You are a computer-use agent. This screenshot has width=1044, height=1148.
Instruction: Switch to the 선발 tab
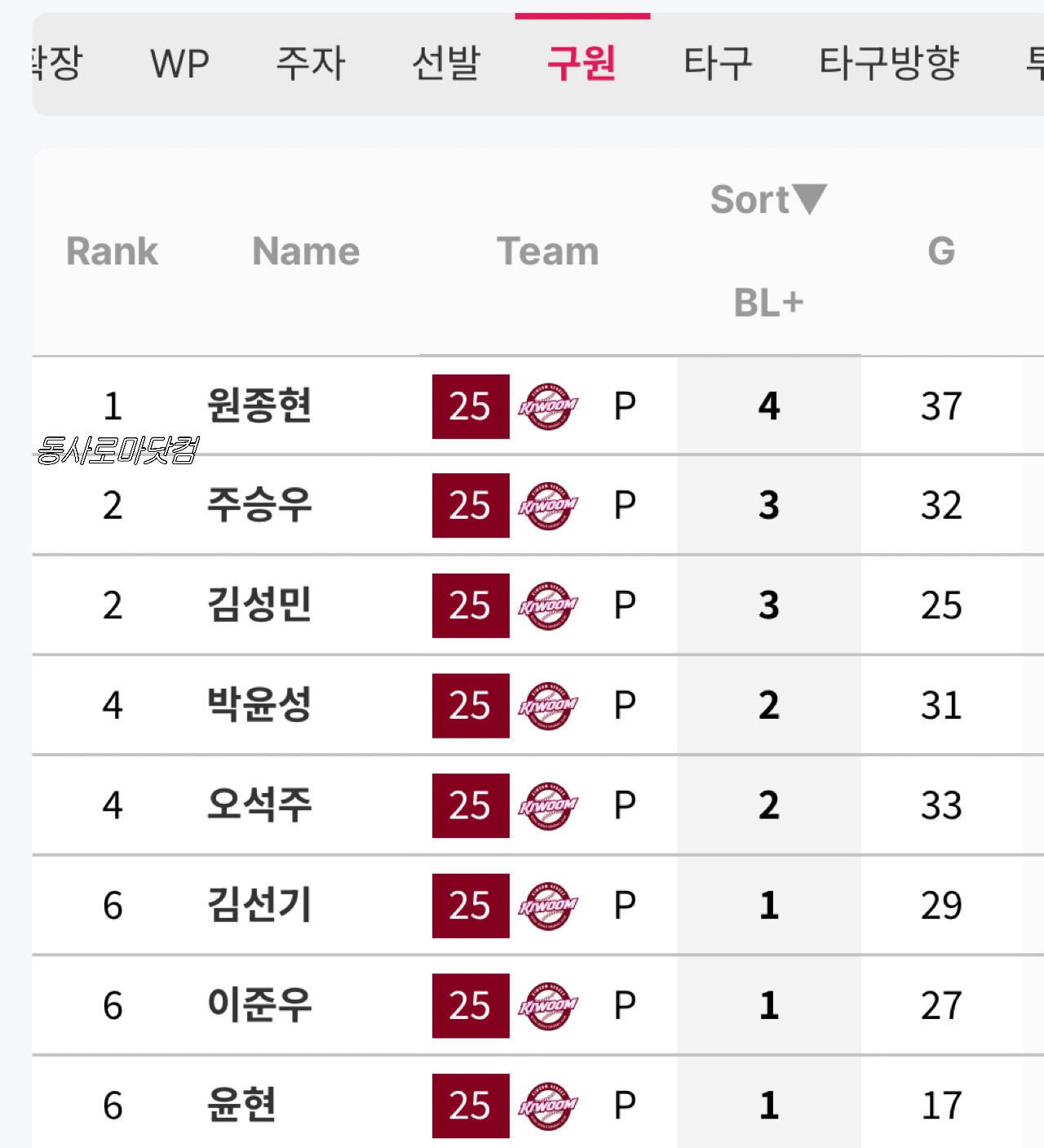(x=446, y=64)
